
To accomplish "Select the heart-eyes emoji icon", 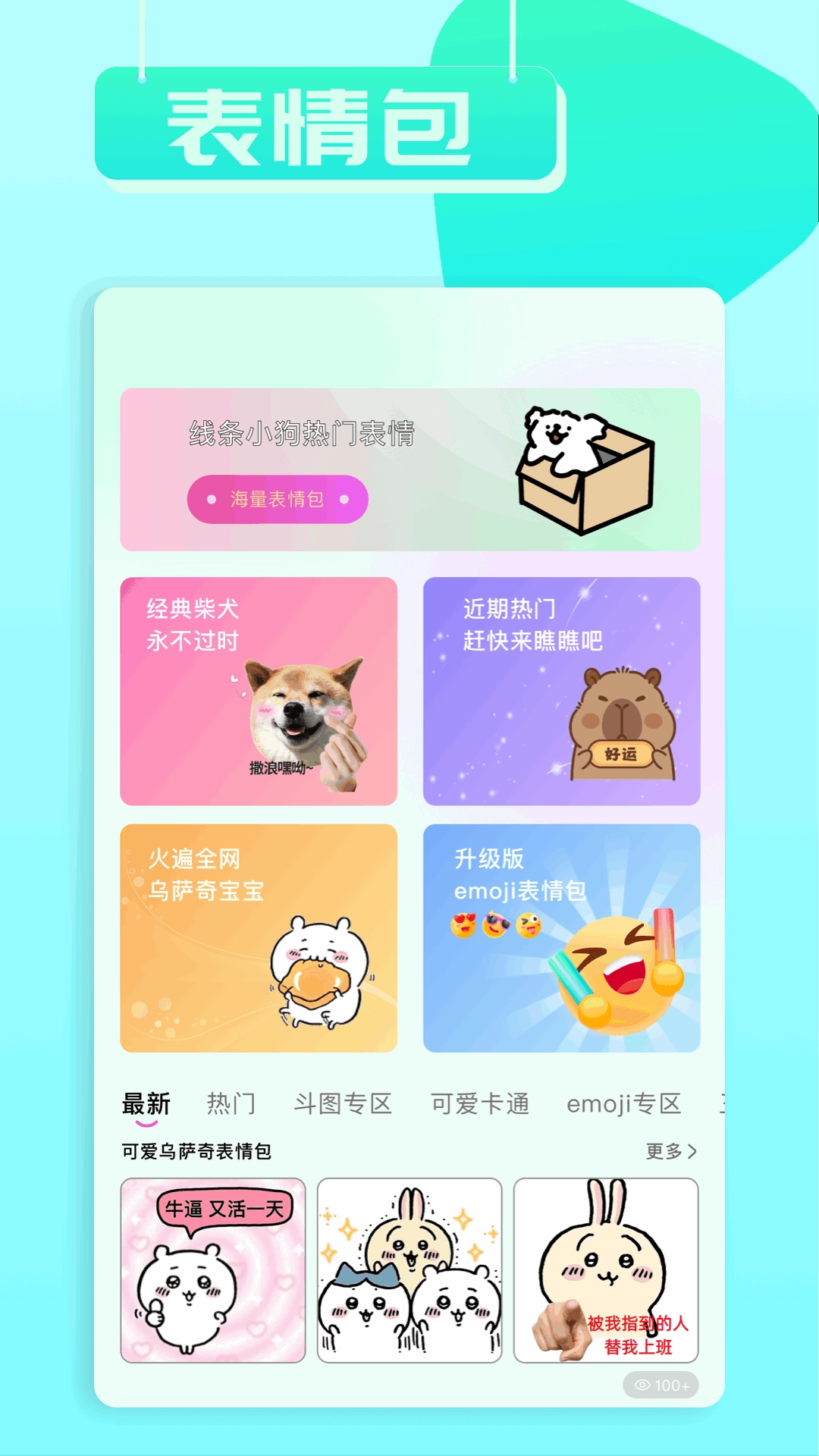I will coord(463,924).
